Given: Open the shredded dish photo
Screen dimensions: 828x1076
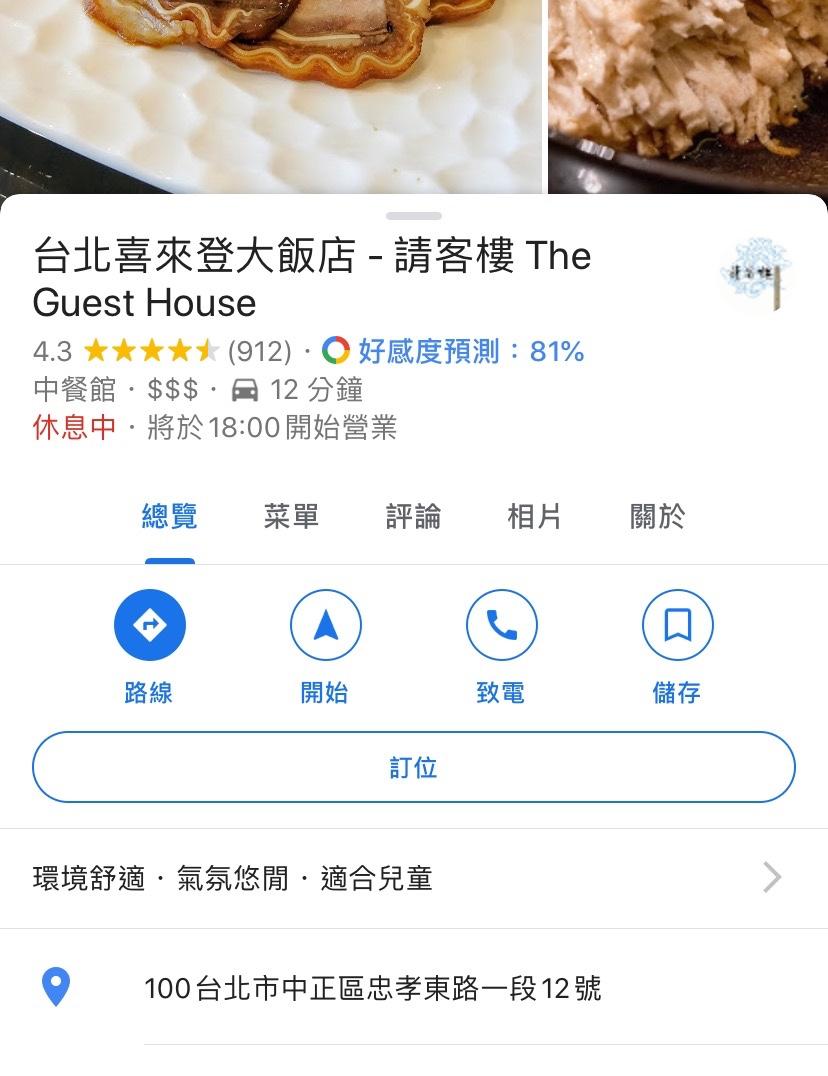Looking at the screenshot, I should [688, 95].
